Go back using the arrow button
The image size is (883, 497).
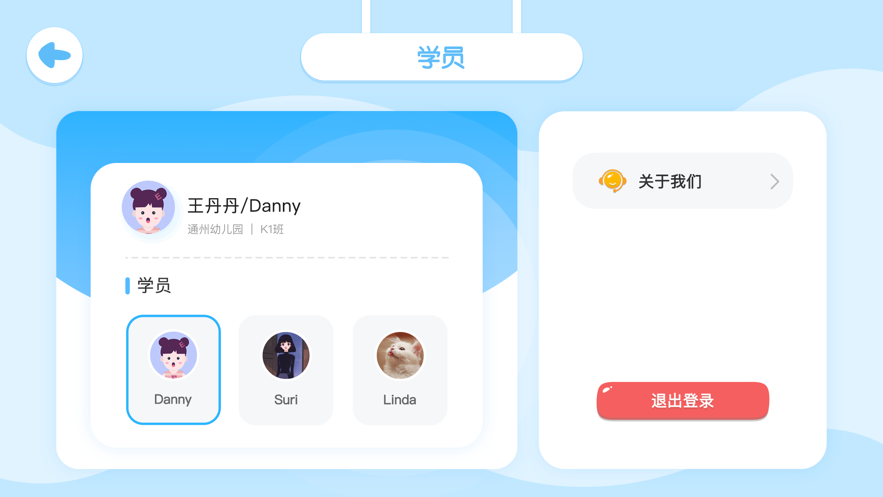point(54,55)
